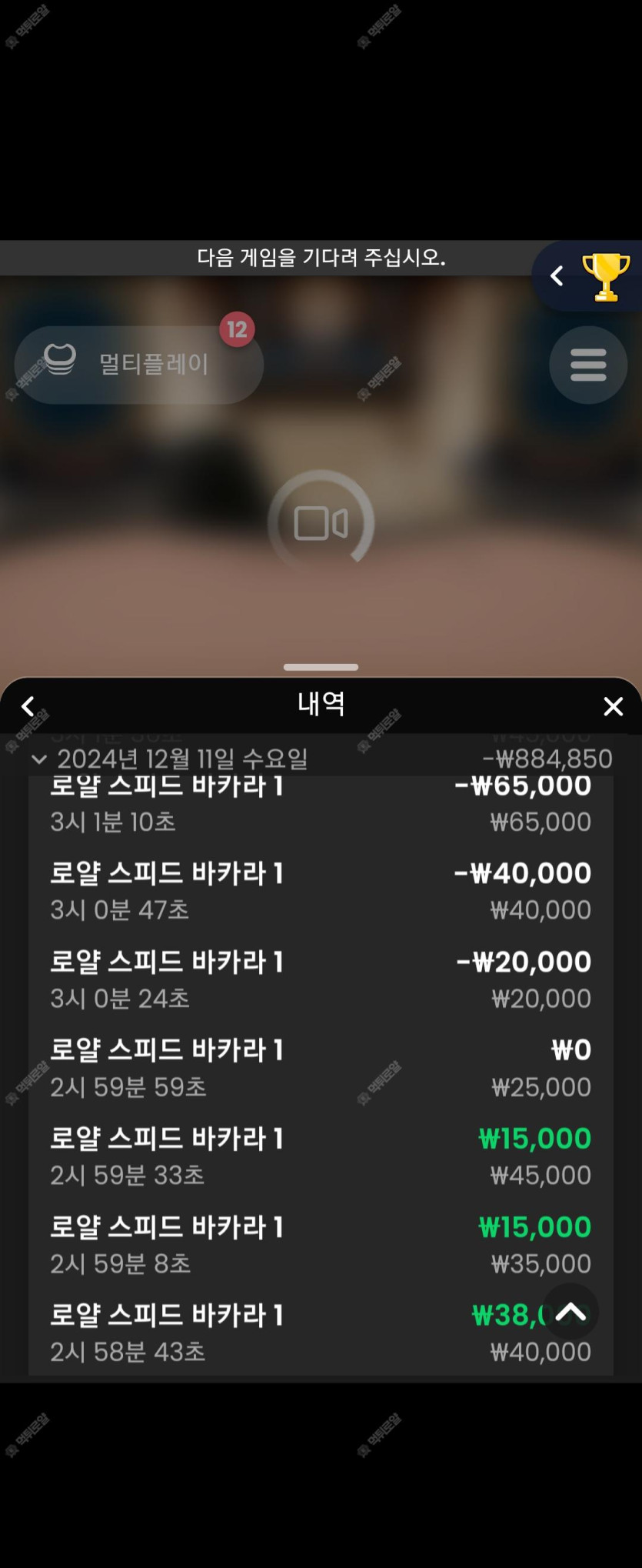View the 3시 0분 24초 game entry

[321, 979]
